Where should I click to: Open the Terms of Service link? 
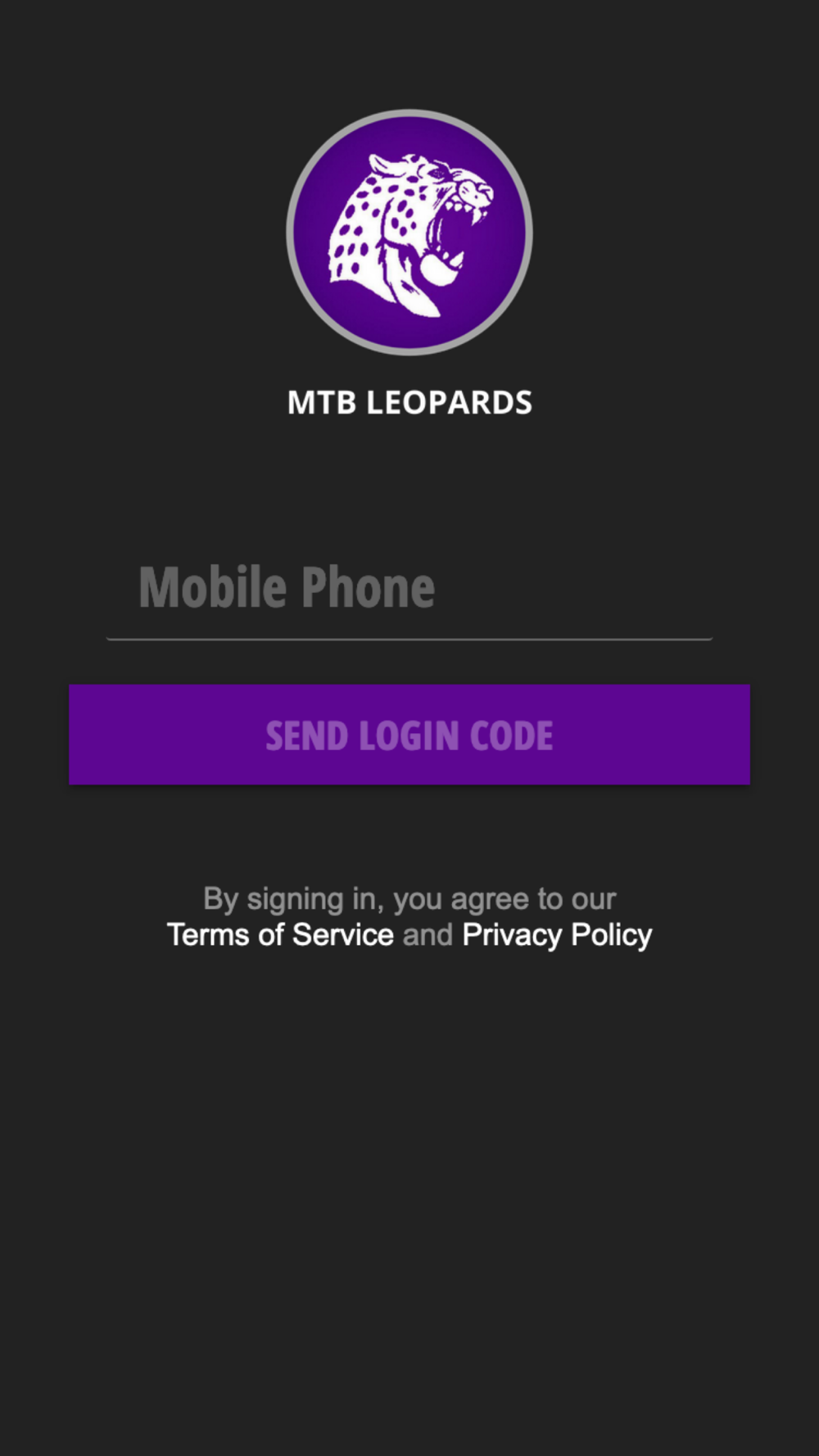point(280,934)
